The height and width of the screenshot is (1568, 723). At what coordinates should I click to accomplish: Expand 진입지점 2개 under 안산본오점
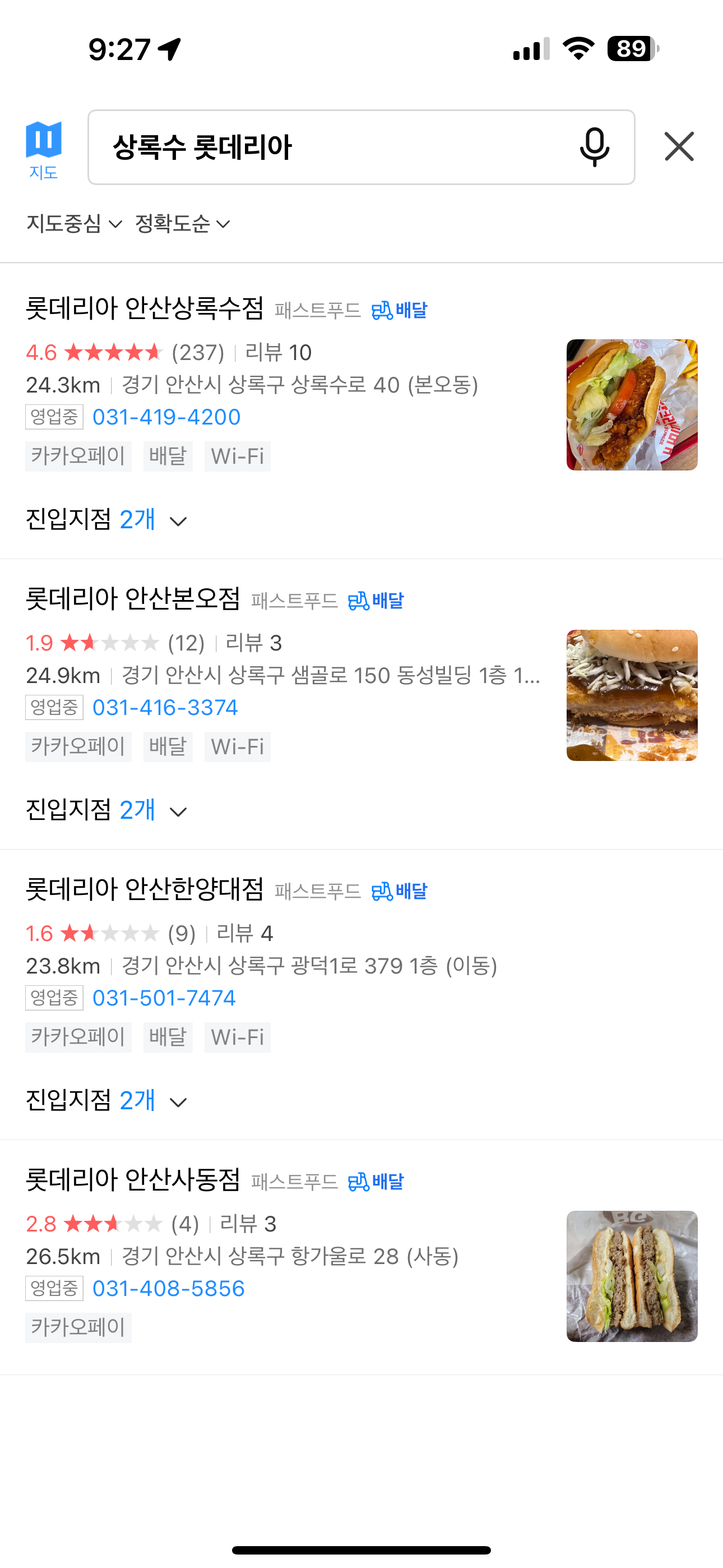tap(106, 810)
